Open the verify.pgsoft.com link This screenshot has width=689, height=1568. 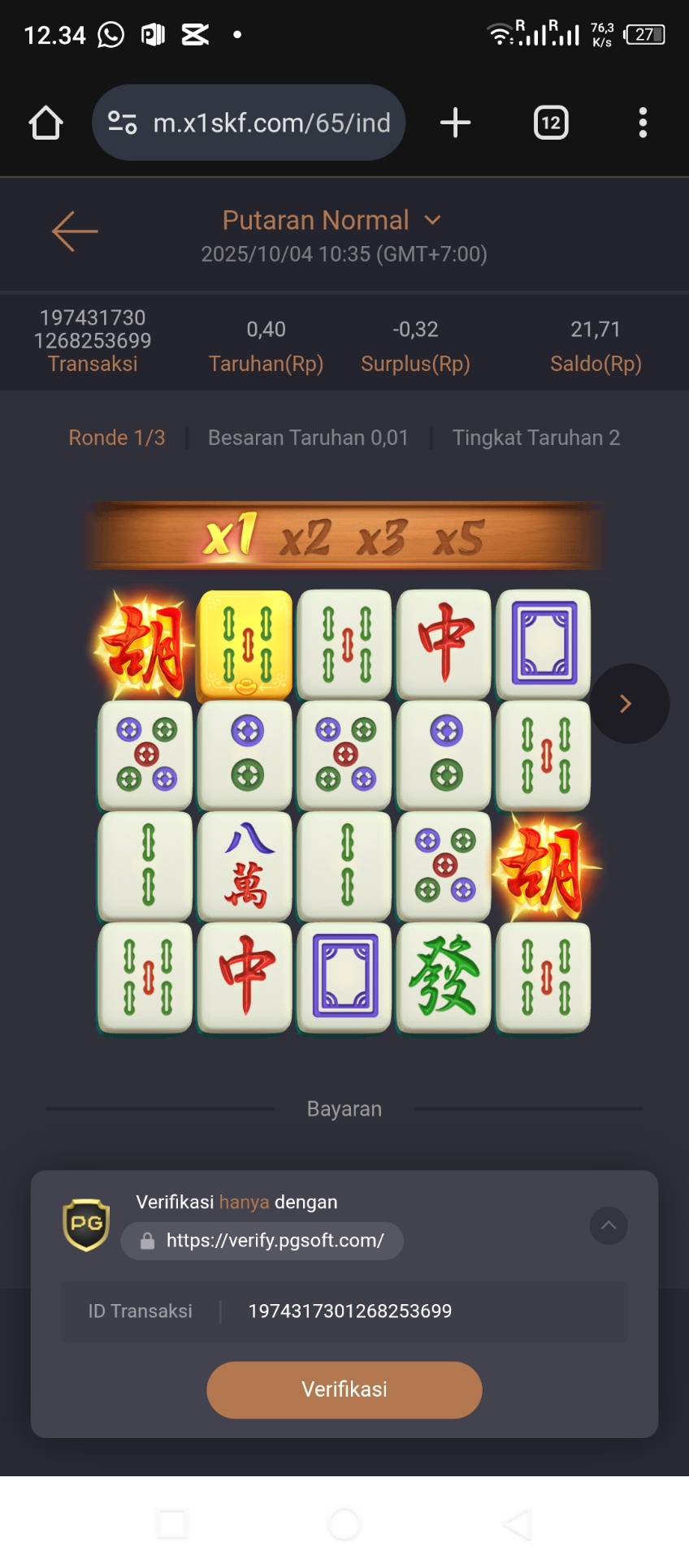262,1241
